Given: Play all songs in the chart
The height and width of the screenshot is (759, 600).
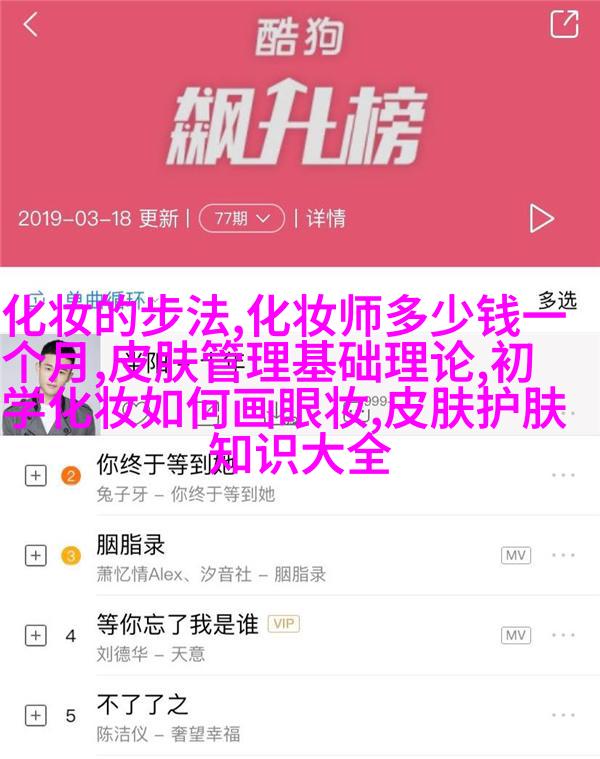Looking at the screenshot, I should (541, 217).
